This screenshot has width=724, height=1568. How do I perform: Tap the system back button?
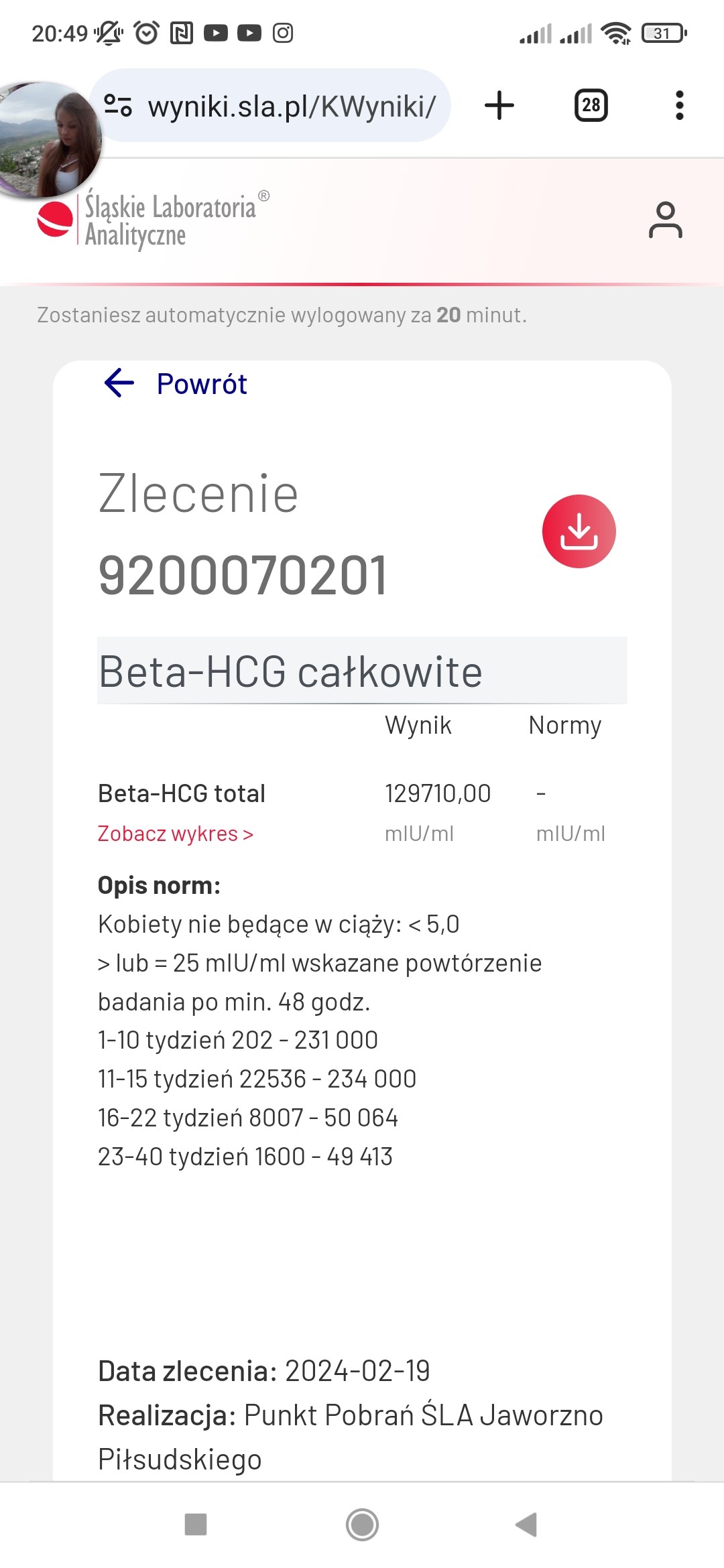pyautogui.click(x=527, y=1524)
